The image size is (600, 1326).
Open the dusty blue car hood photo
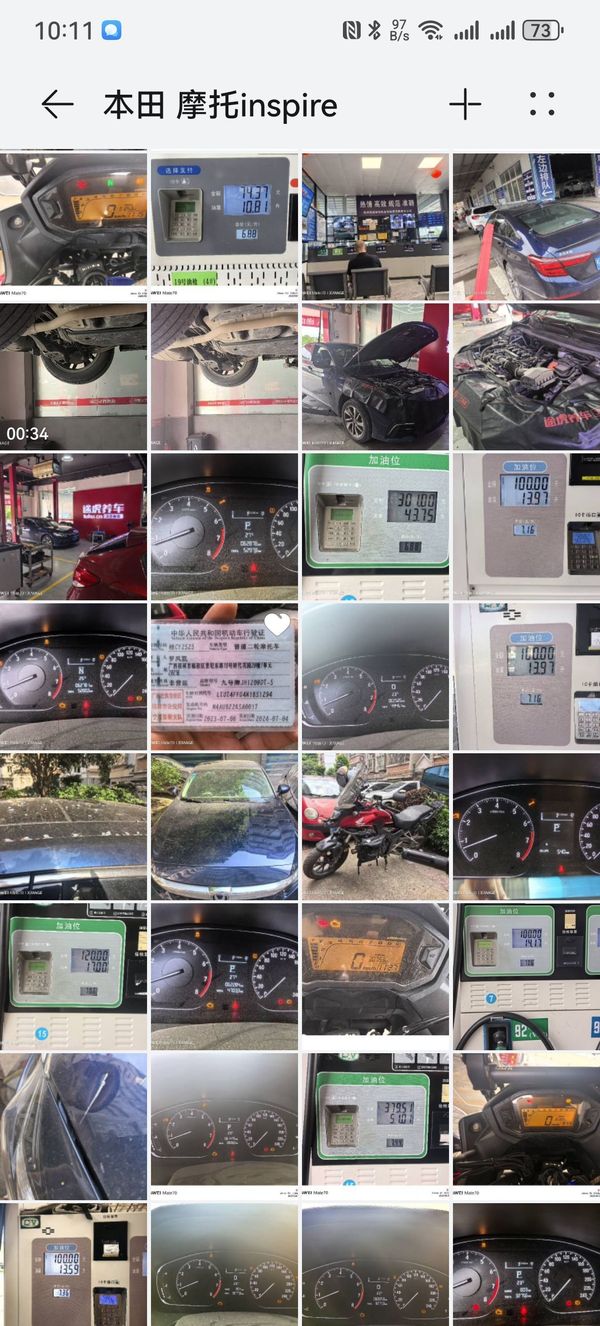[224, 826]
